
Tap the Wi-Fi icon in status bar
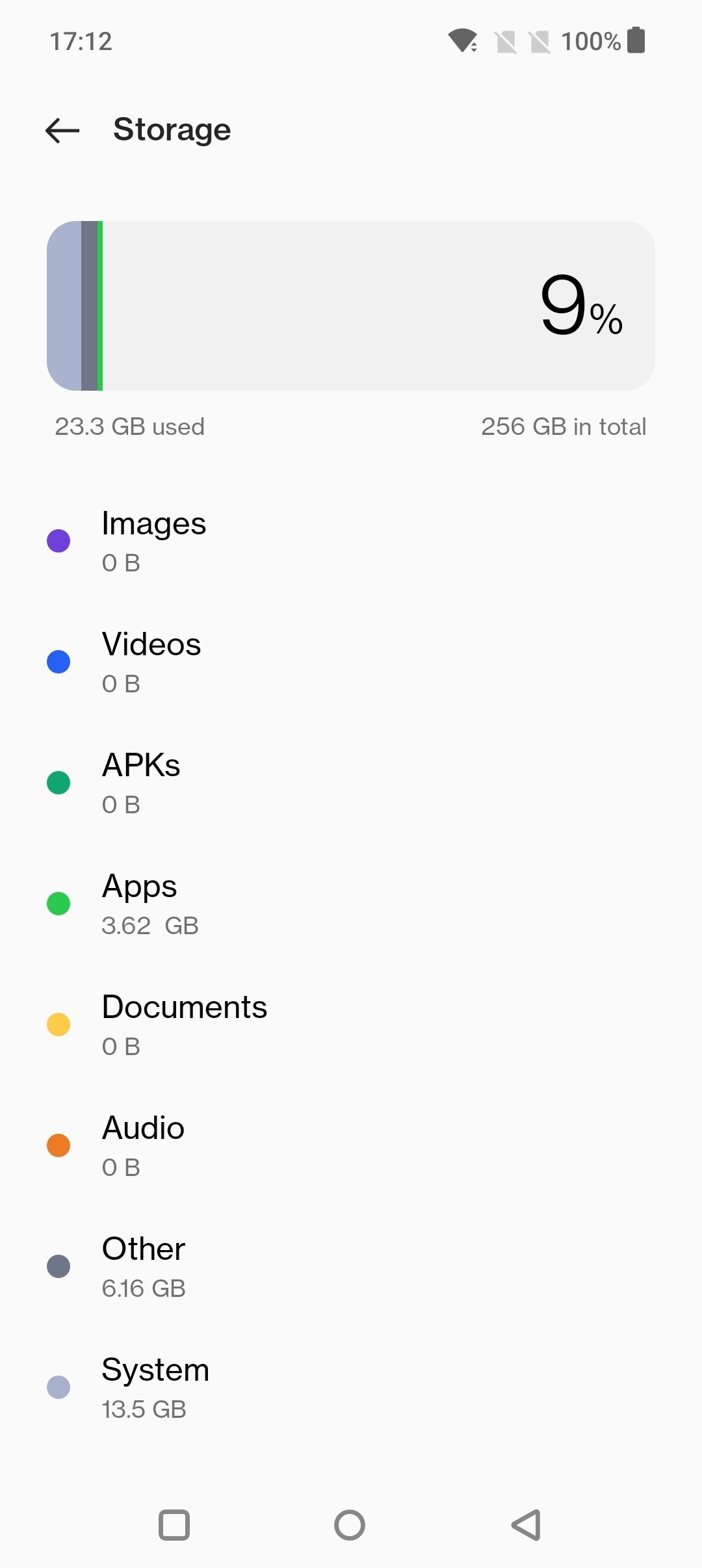tap(462, 41)
